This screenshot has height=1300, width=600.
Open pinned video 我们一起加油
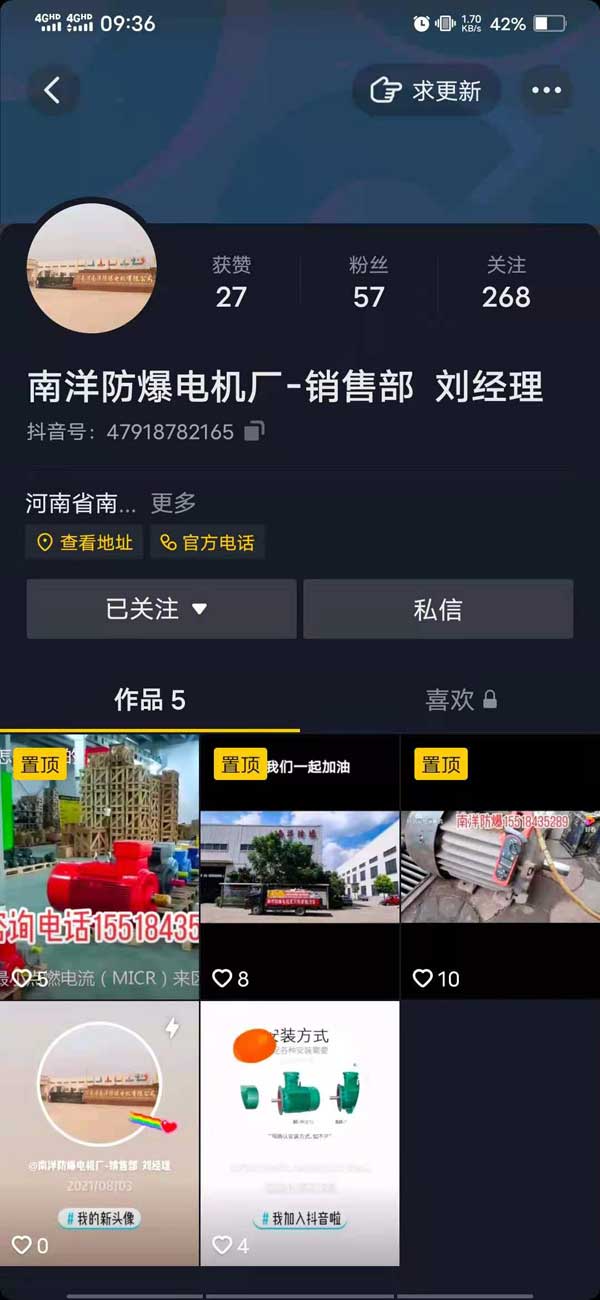pos(300,866)
